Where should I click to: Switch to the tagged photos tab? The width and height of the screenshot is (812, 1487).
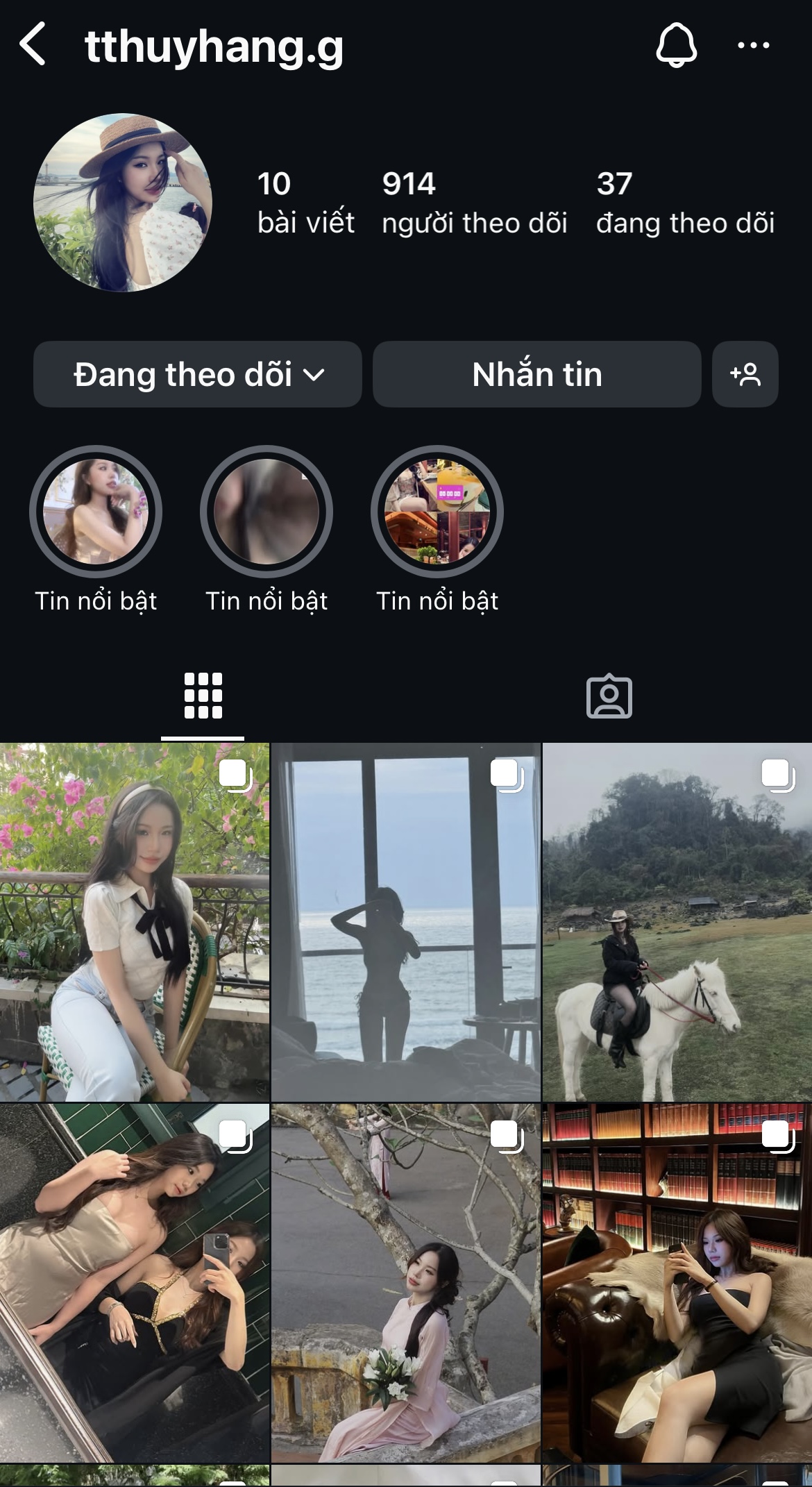click(x=609, y=697)
